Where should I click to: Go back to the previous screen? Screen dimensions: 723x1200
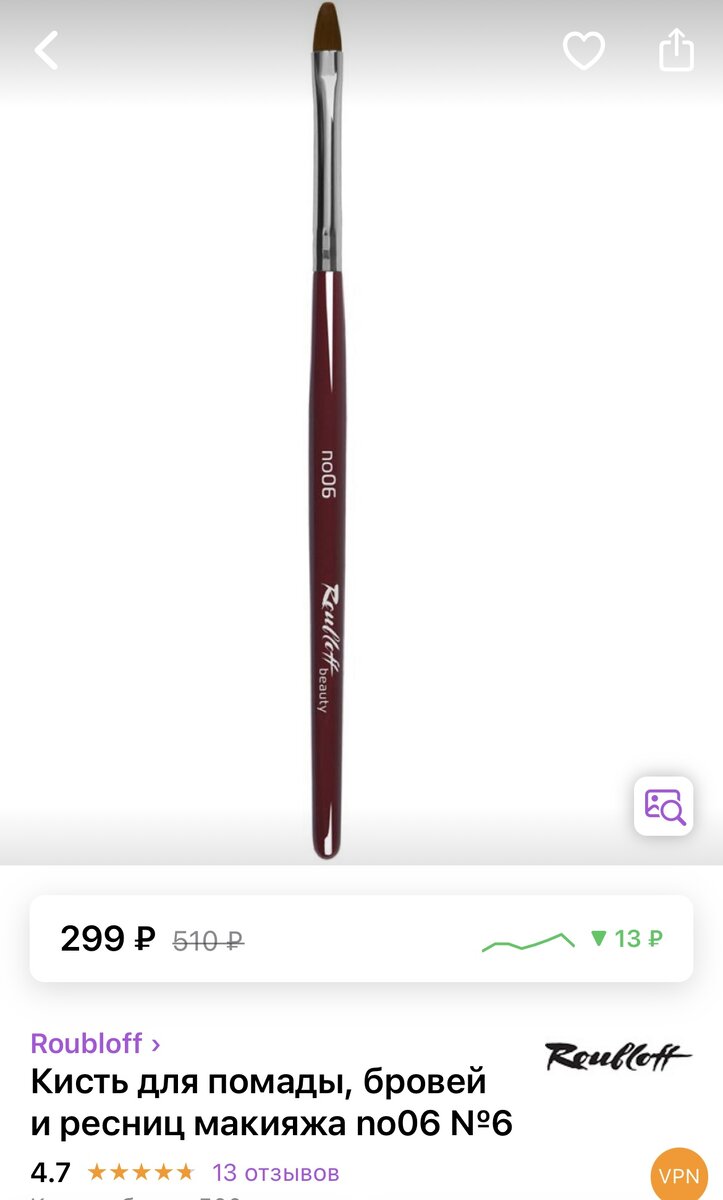(x=47, y=50)
